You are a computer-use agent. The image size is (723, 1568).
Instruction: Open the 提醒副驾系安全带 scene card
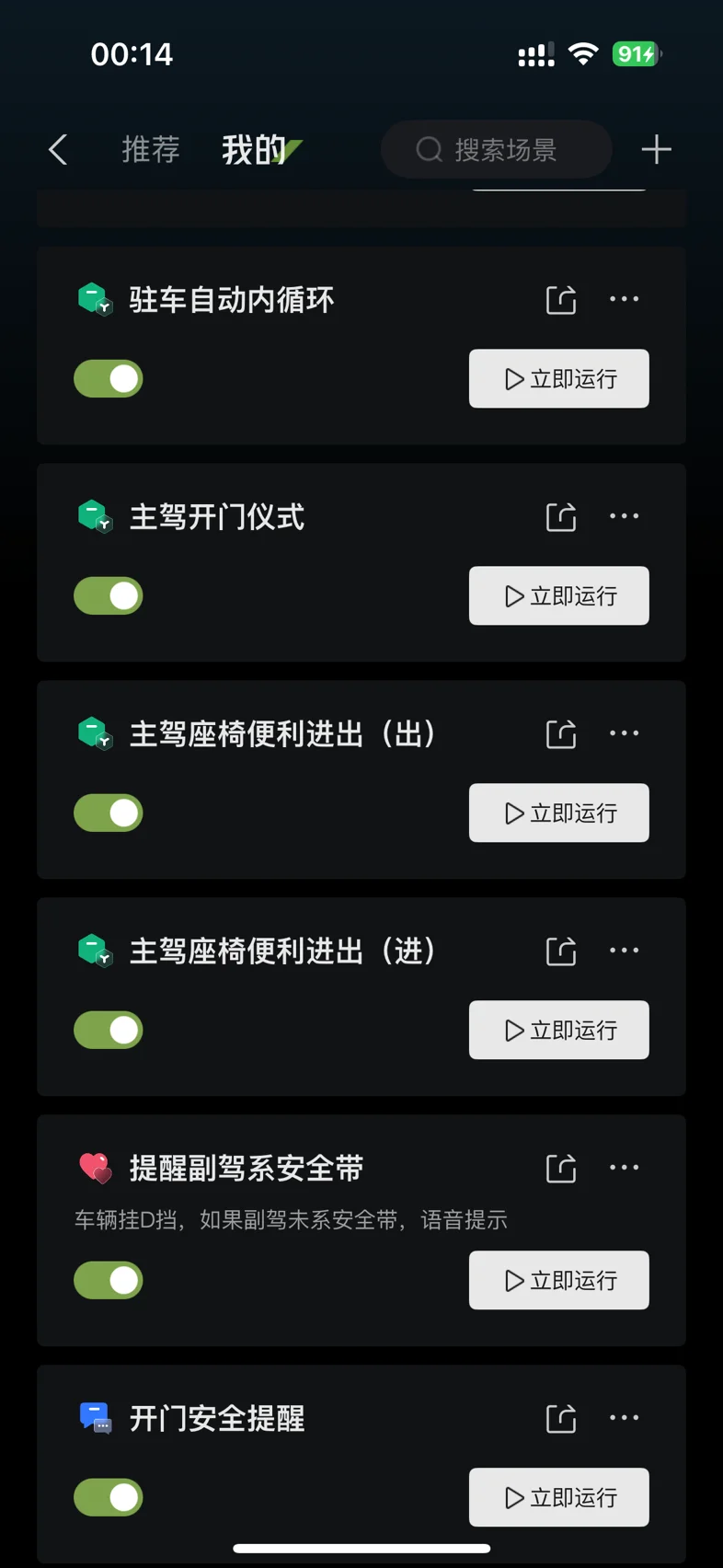pyautogui.click(x=361, y=1230)
